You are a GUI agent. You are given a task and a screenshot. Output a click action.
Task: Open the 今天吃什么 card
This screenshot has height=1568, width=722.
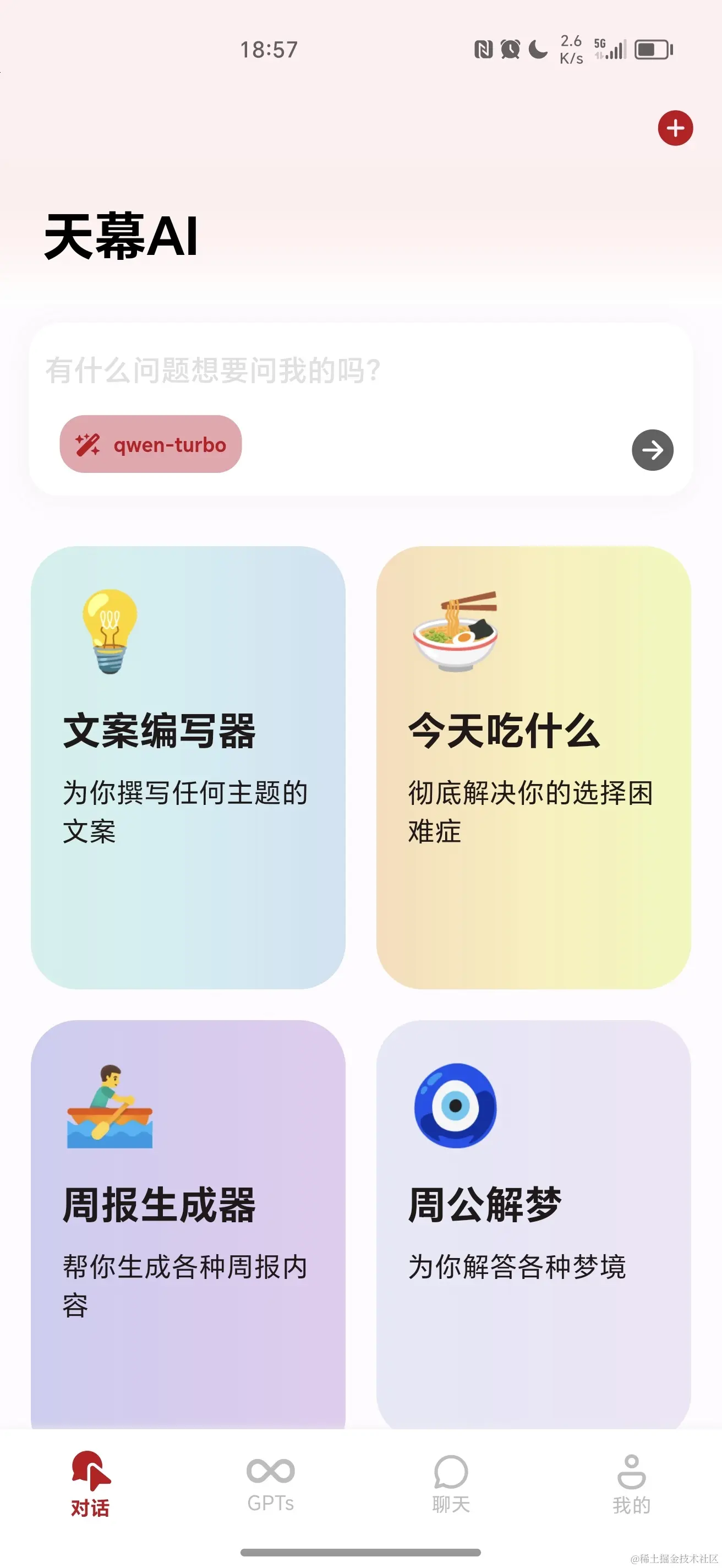[533, 767]
